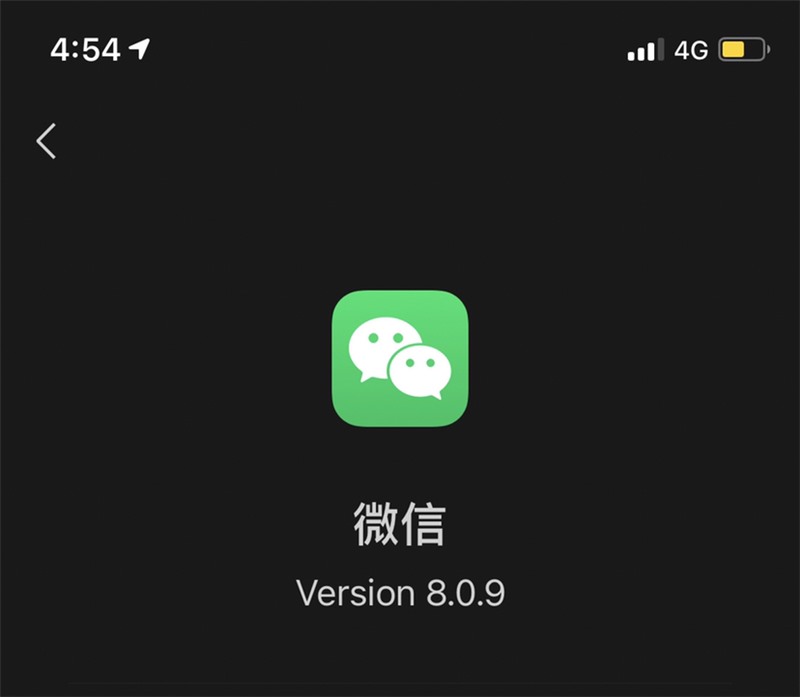Viewport: 800px width, 697px height.
Task: Go back using the top-left arrow
Action: coord(46,141)
